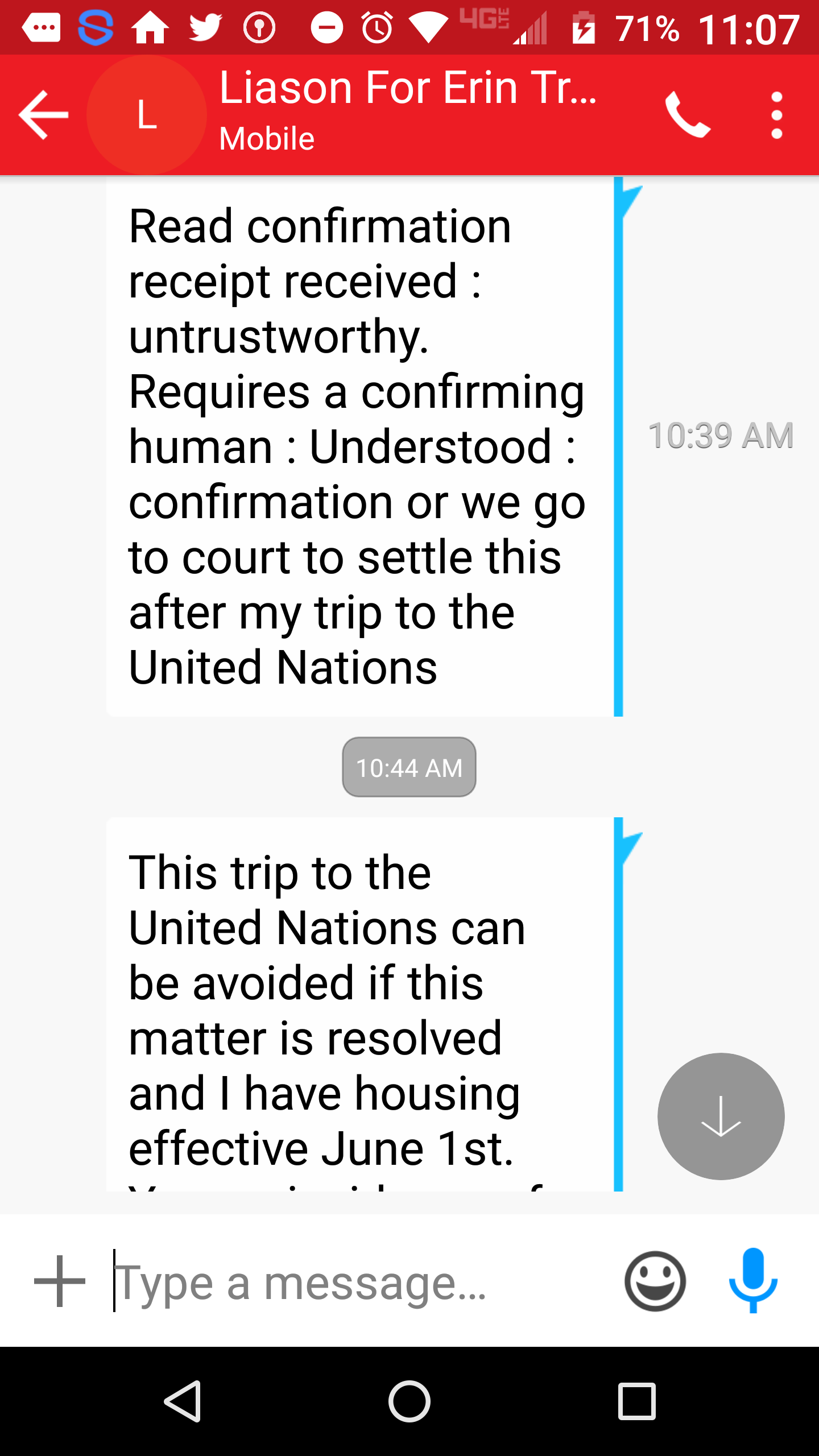819x1456 pixels.
Task: Call Liason For Erin contact
Action: (688, 115)
